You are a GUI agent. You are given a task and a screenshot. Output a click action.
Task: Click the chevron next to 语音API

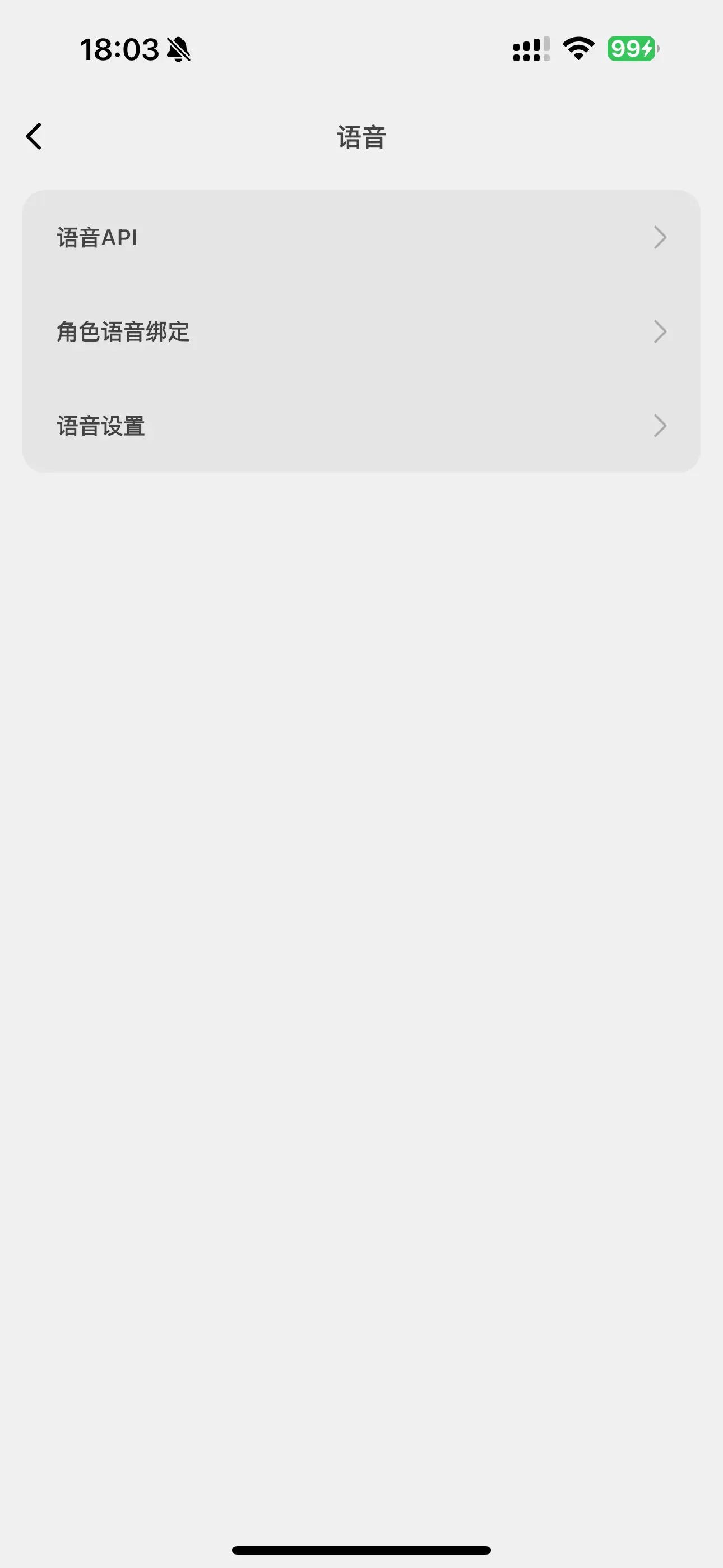tap(660, 237)
